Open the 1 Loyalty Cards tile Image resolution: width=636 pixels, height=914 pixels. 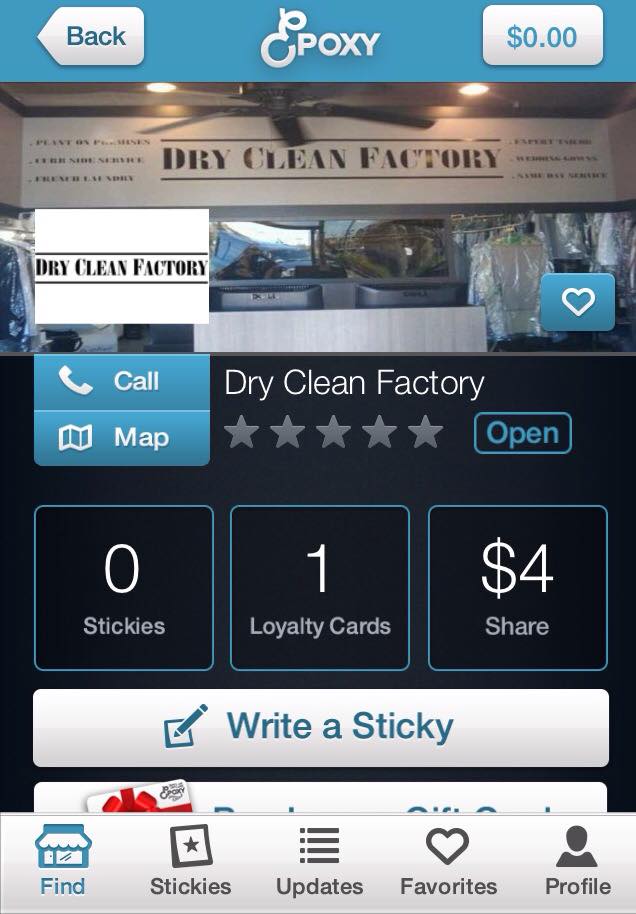tap(320, 588)
